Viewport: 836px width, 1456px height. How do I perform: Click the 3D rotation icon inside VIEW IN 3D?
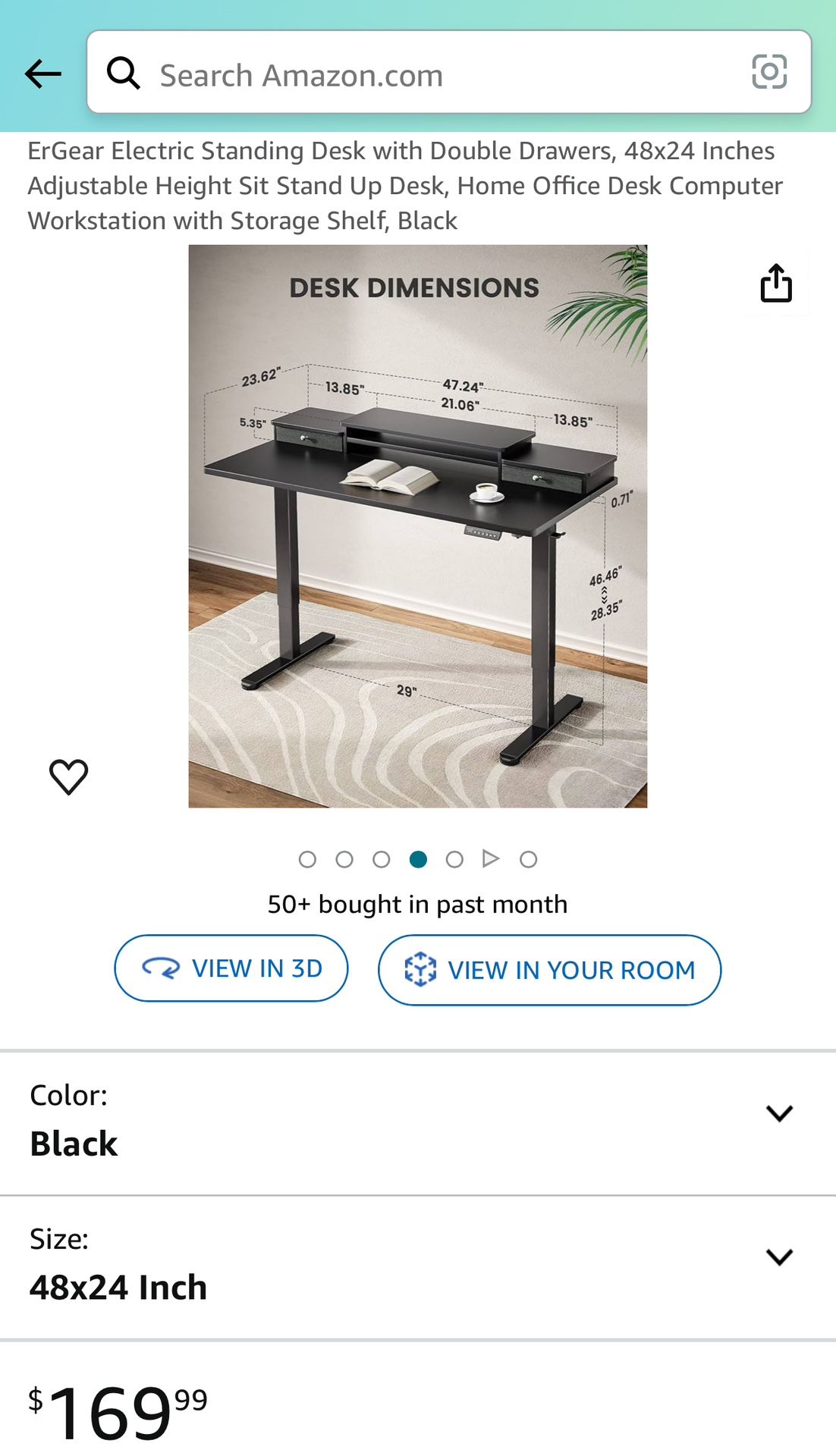(159, 968)
